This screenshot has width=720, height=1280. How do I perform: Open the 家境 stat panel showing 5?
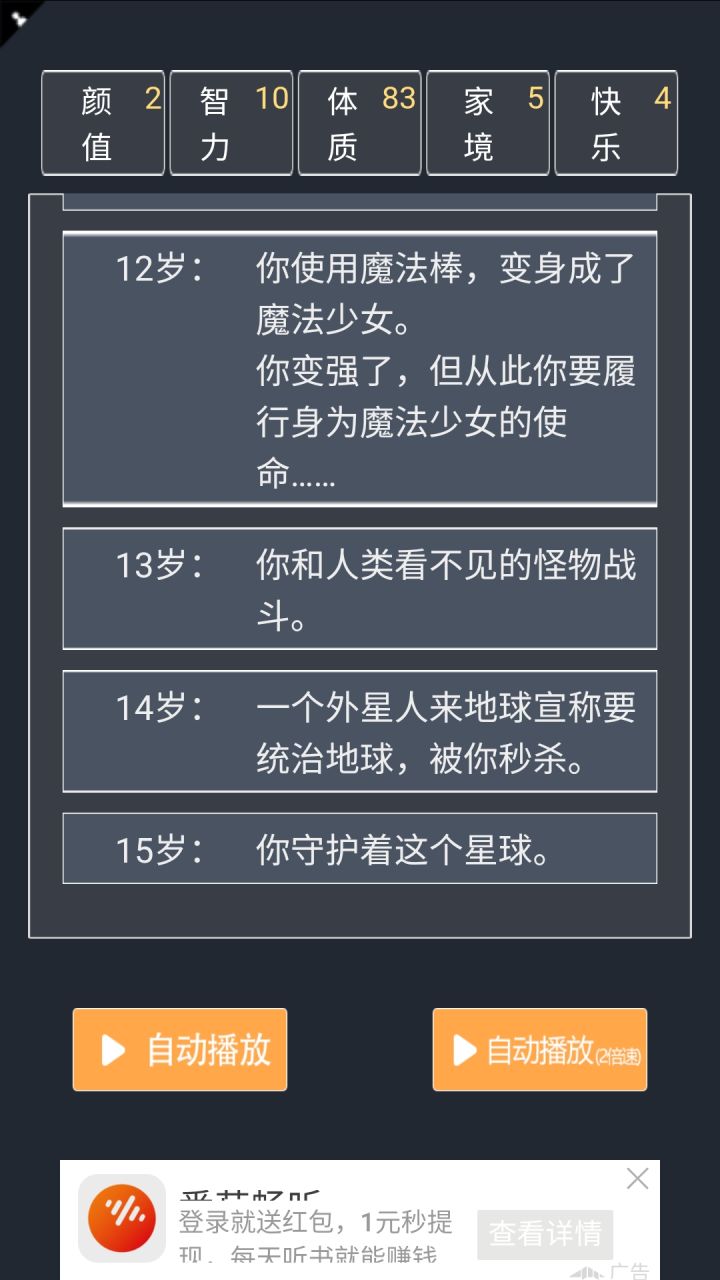point(488,122)
